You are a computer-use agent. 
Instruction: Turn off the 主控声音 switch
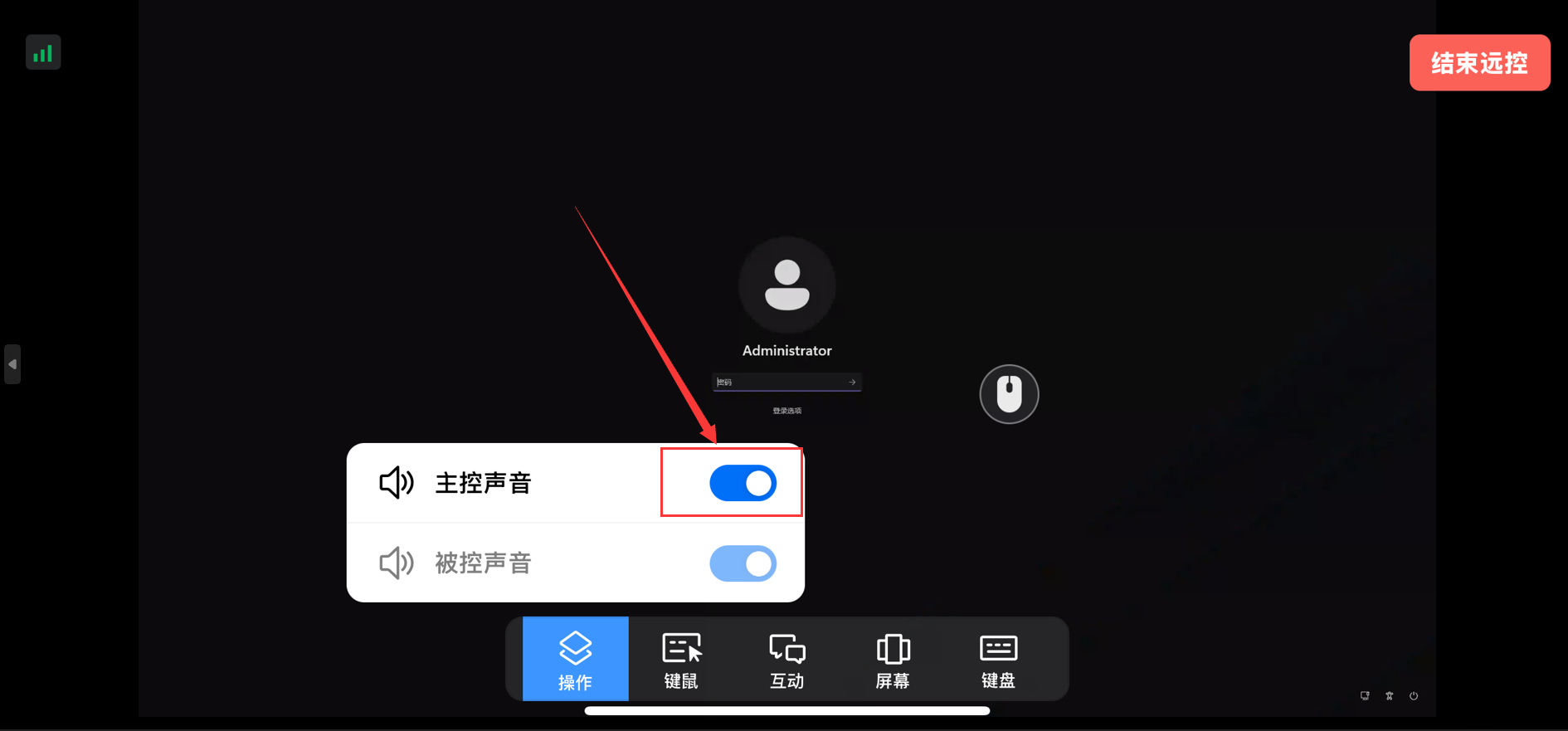point(743,483)
